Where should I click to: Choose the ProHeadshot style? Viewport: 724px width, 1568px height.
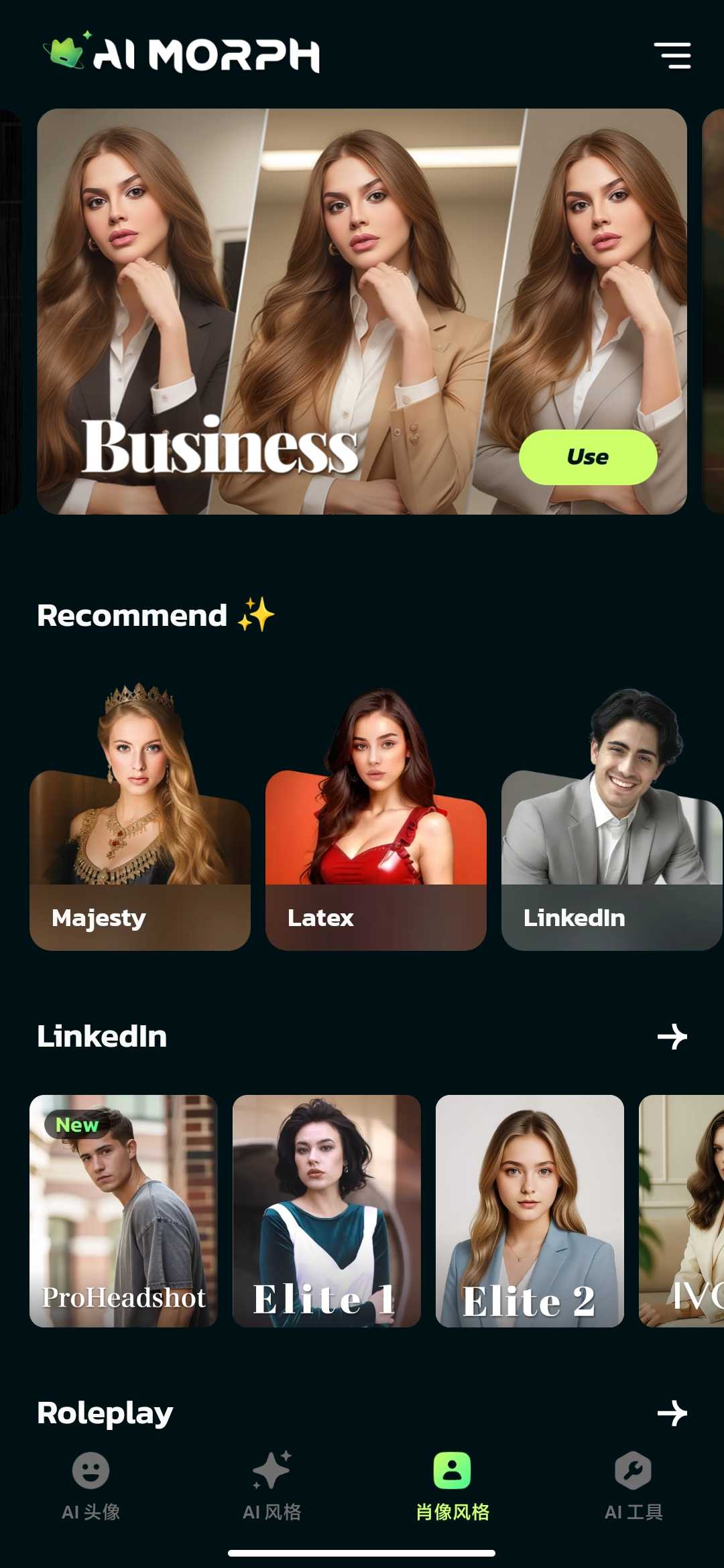coord(124,1211)
